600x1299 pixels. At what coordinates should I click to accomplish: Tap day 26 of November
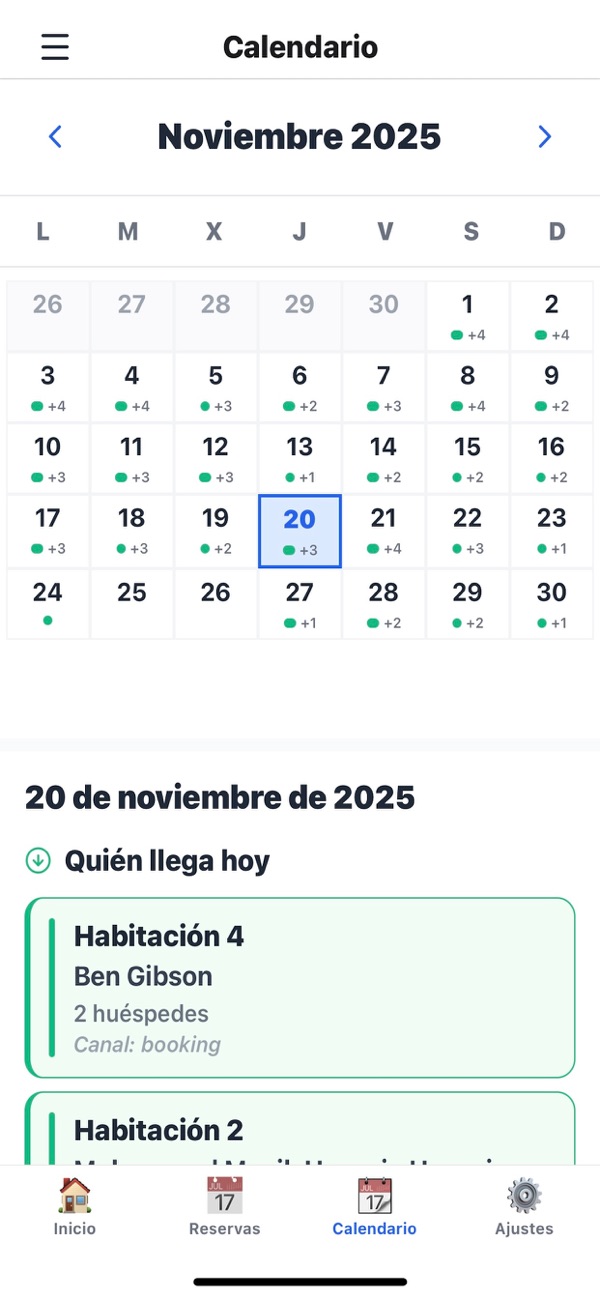pos(216,604)
